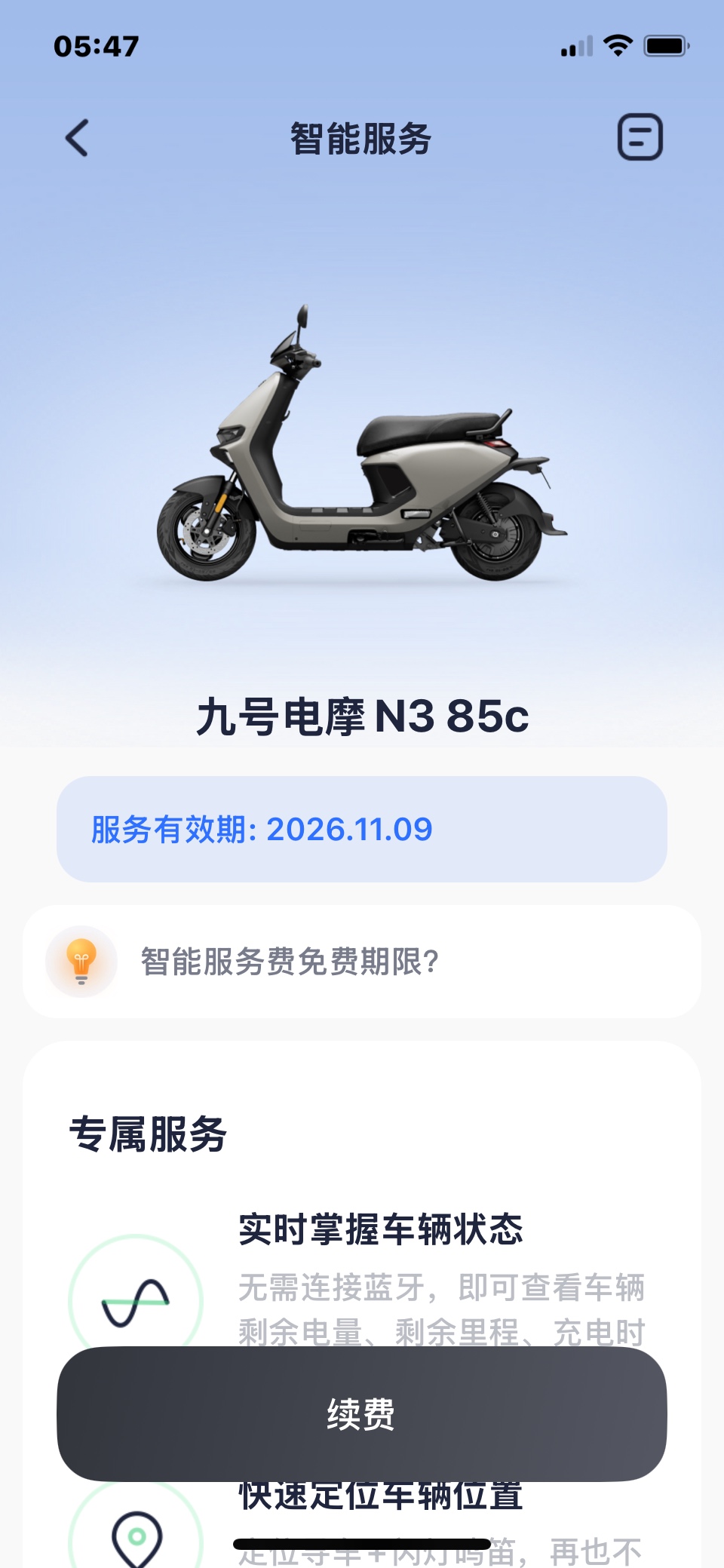Screen dimensions: 724x1568
Task: Open 智能服务费免费期限 help card
Action: 362,962
